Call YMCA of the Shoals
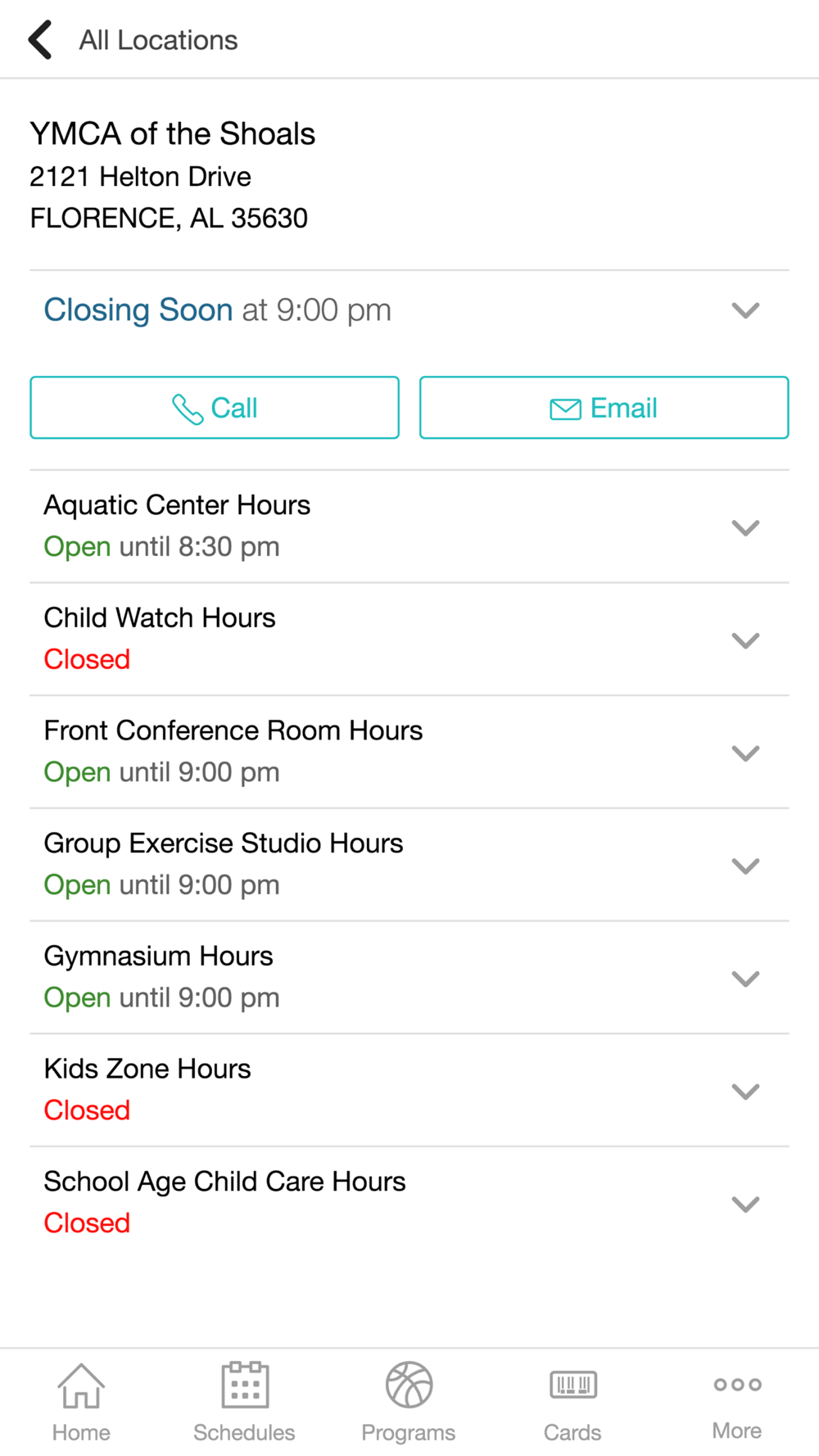Viewport: 819px width, 1456px height. 215,408
